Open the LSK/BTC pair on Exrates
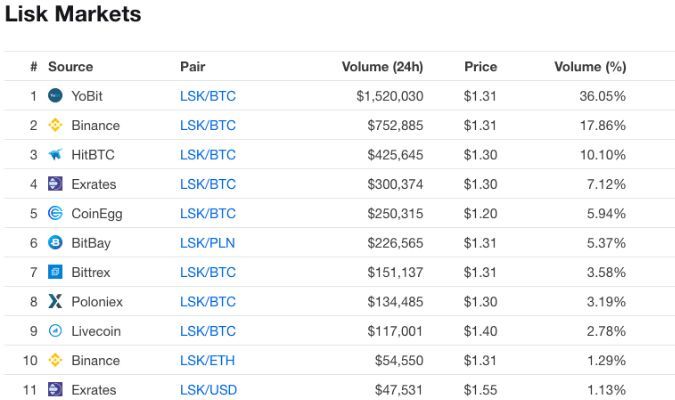 coord(207,184)
